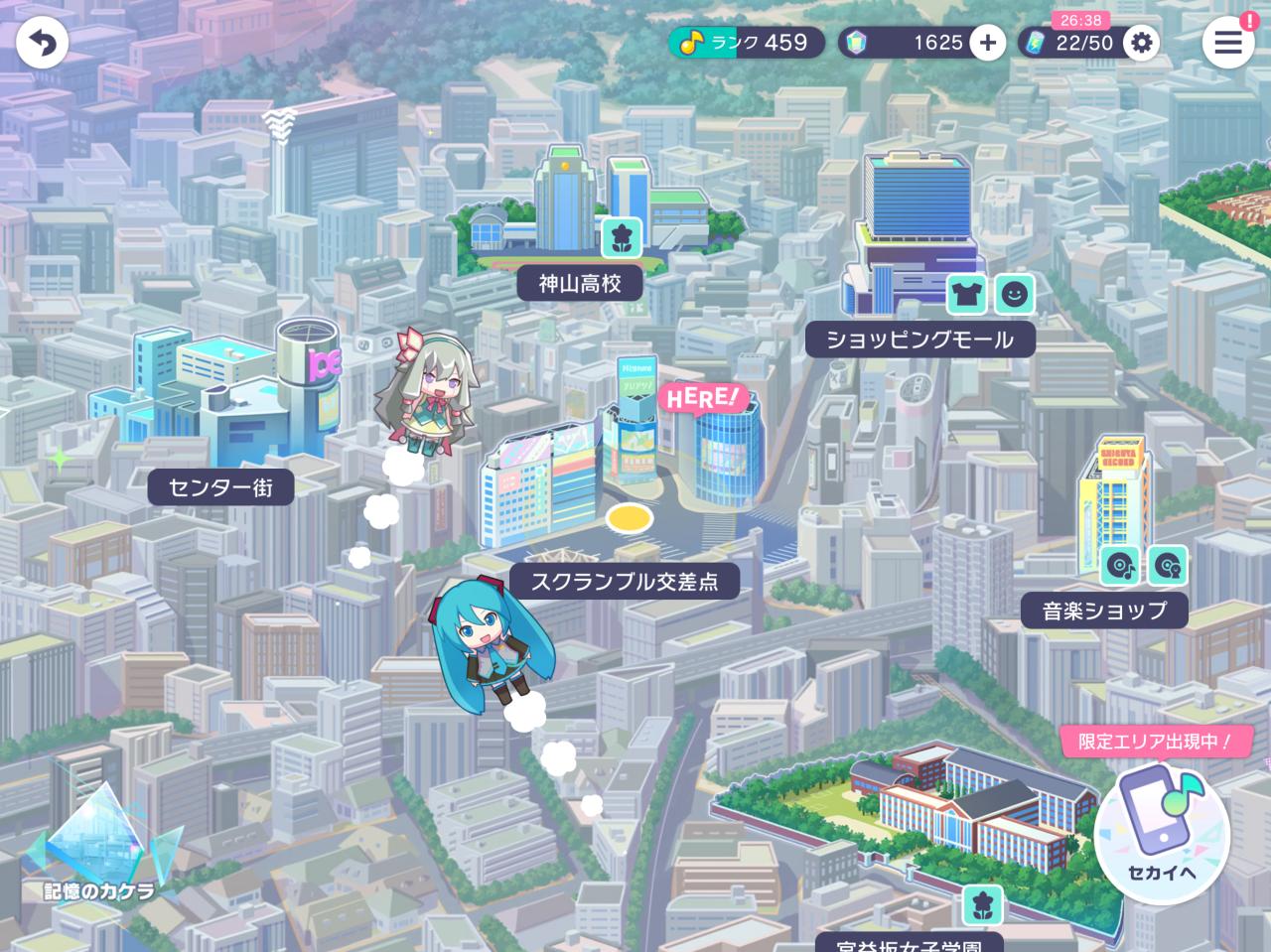This screenshot has width=1271, height=952.
Task: Enter the 音楽ショップ area
Action: click(x=1104, y=611)
